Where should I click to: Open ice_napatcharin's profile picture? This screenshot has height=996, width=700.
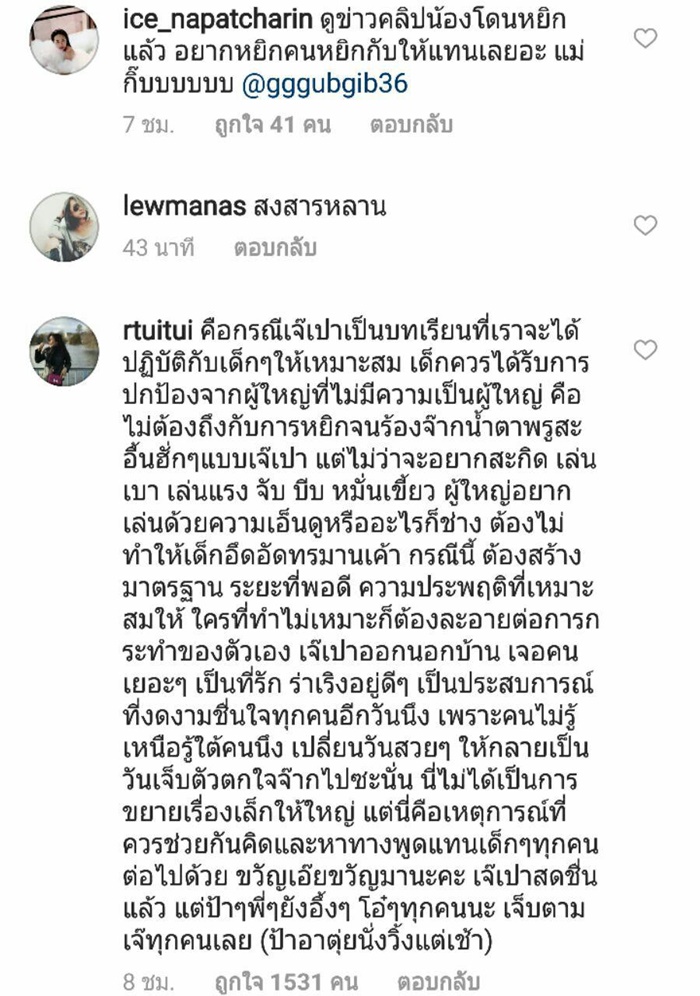(x=64, y=39)
